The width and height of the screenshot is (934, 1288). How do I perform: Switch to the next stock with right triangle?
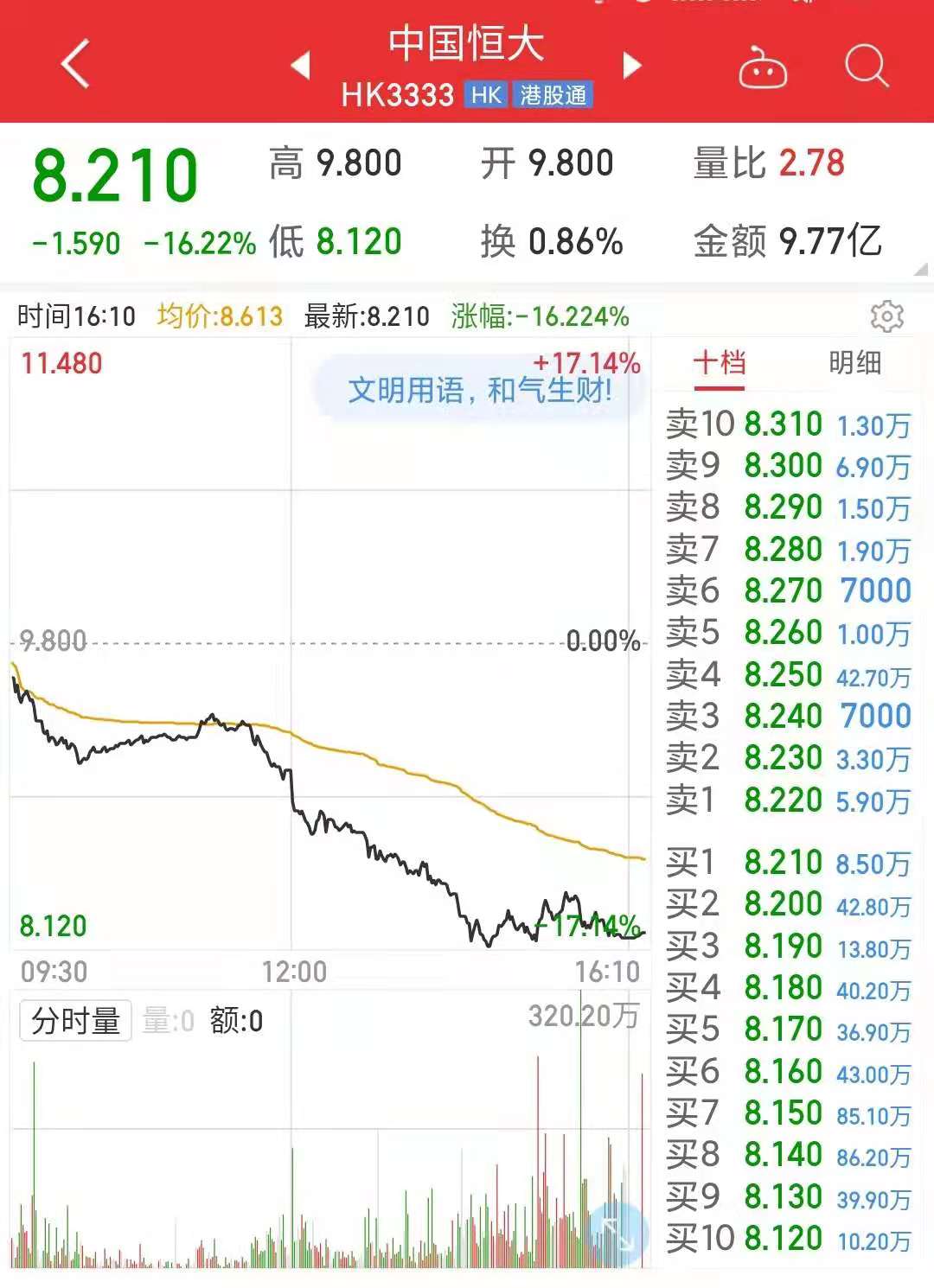pos(632,65)
